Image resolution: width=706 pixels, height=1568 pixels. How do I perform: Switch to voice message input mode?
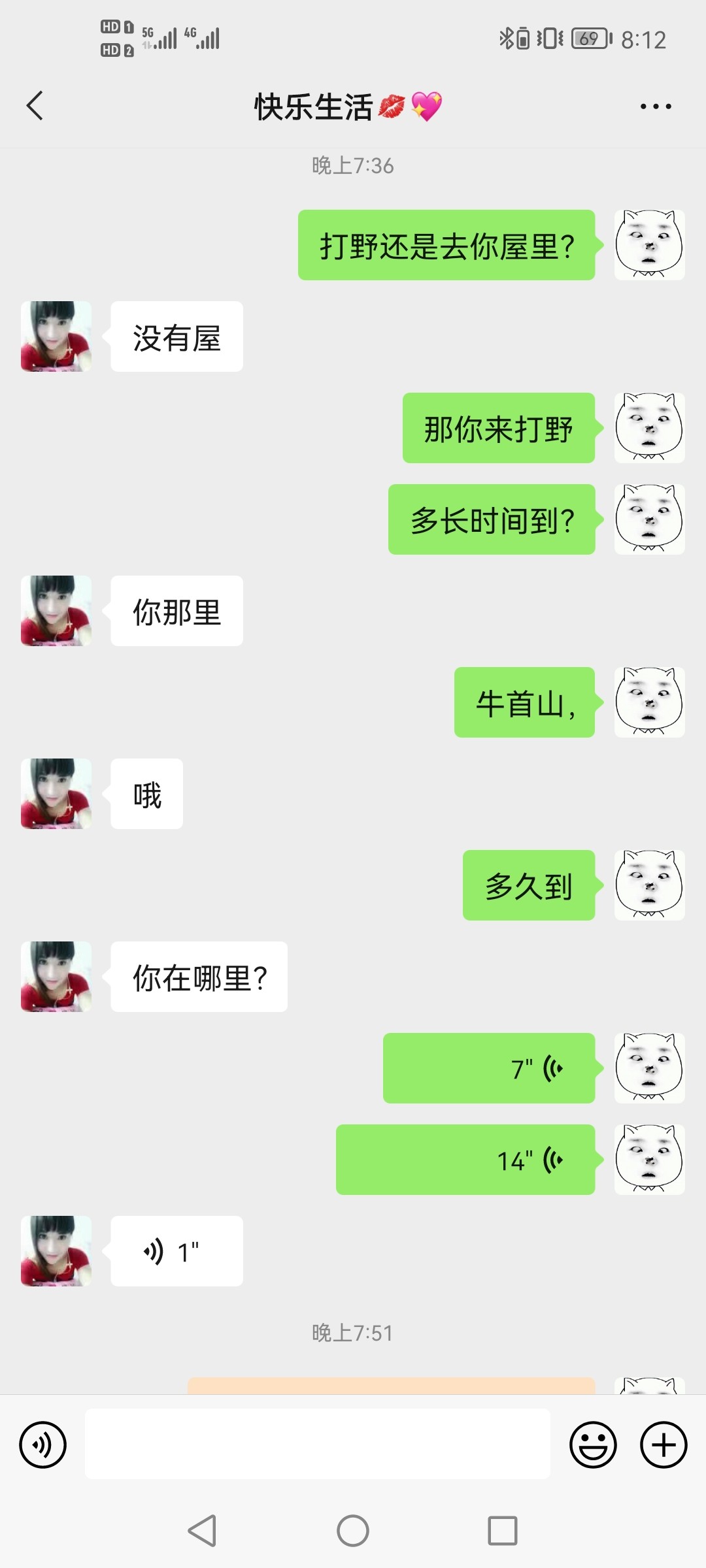click(42, 1444)
